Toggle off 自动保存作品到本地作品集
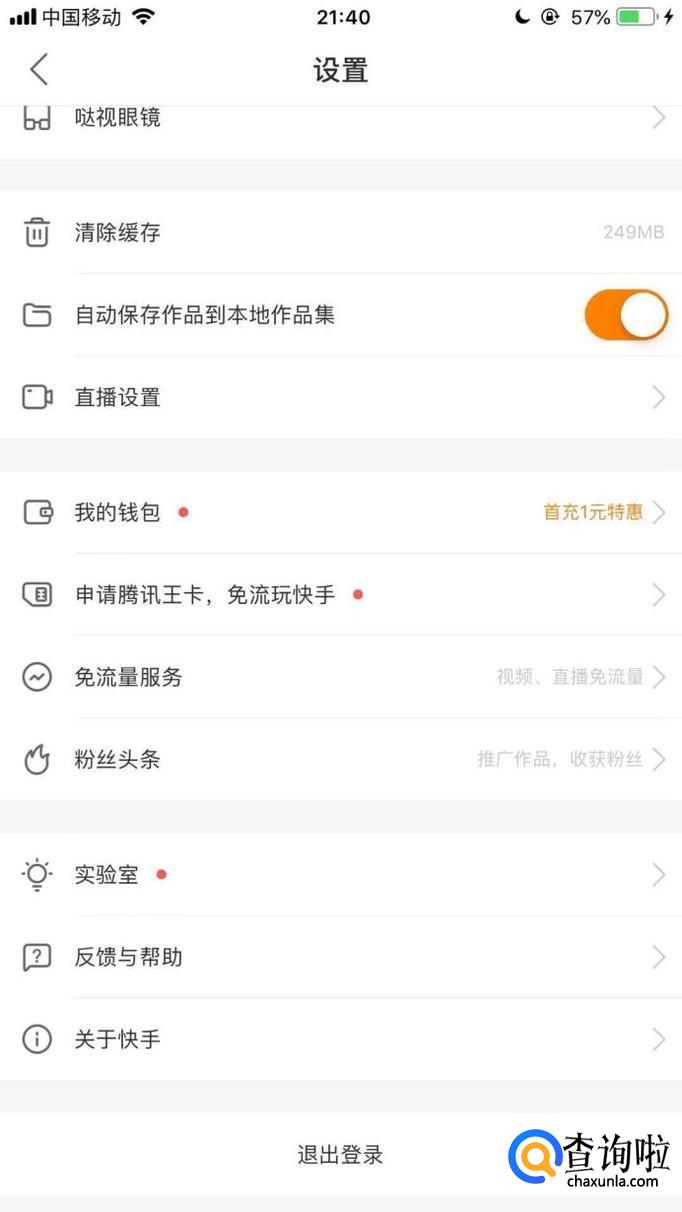The image size is (682, 1212). coord(626,315)
